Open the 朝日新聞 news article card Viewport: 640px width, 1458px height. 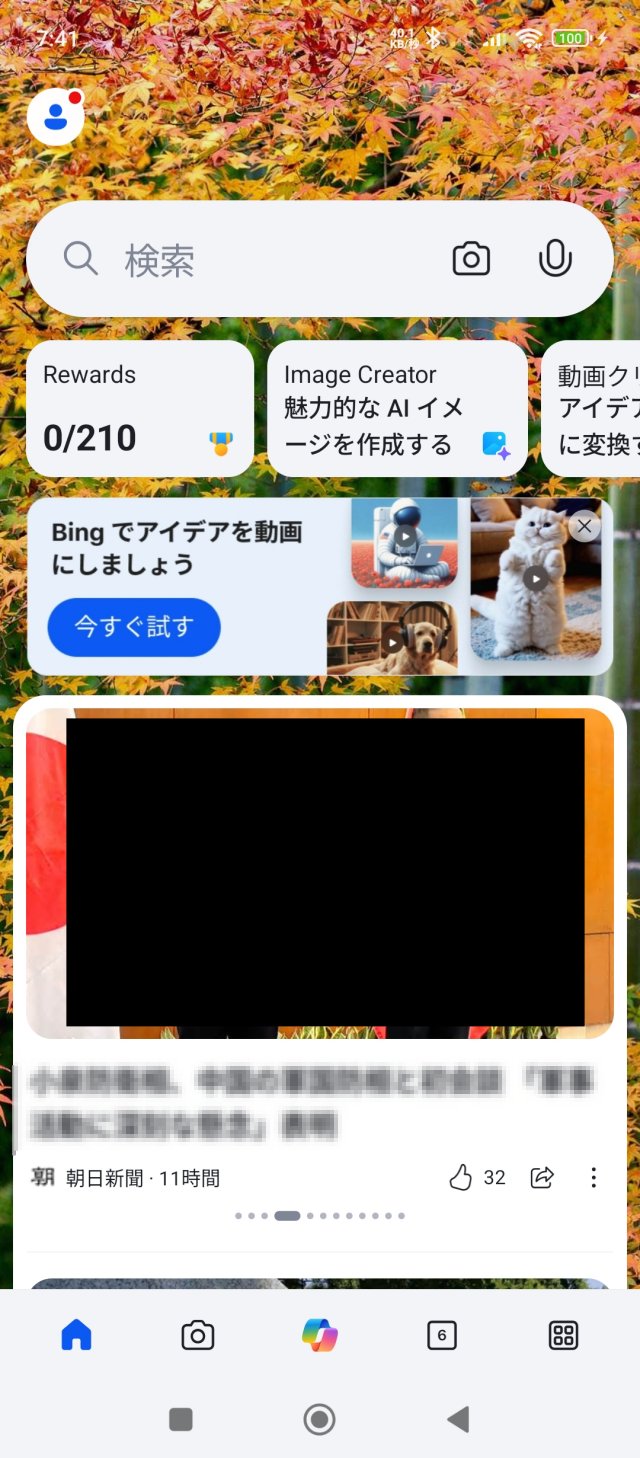(x=319, y=1100)
